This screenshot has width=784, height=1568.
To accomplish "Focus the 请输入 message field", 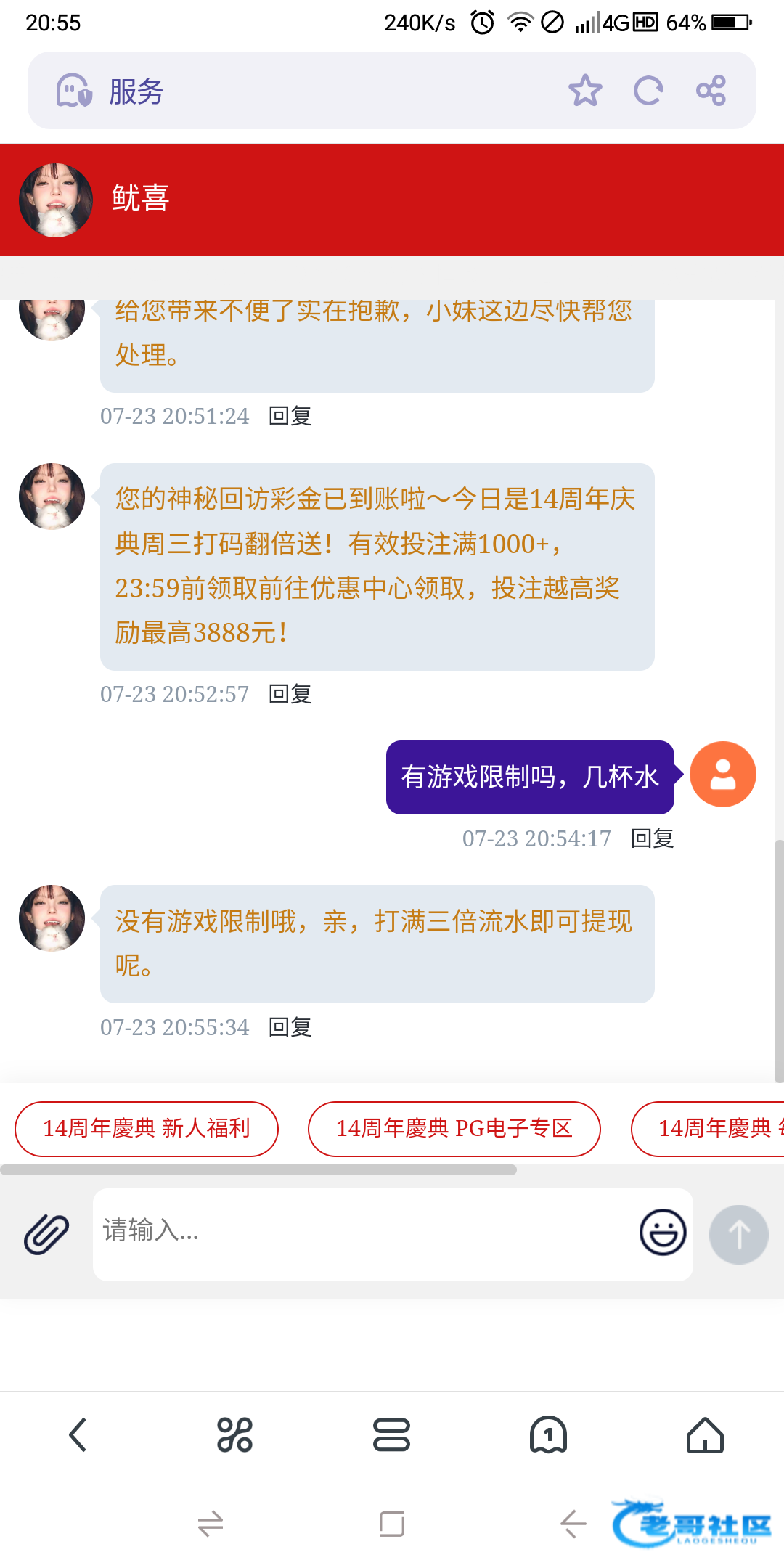I will click(x=363, y=1234).
